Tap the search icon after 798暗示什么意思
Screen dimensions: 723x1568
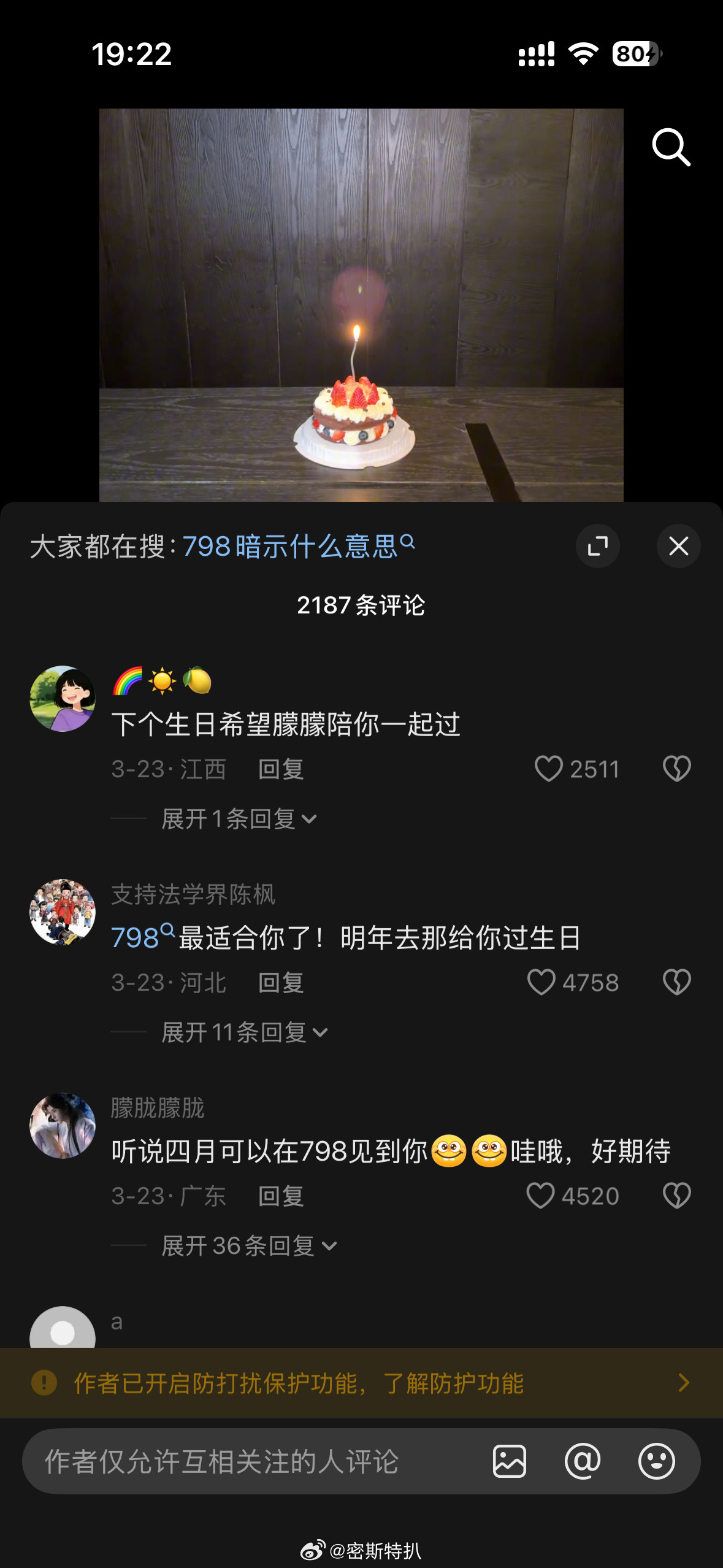407,542
